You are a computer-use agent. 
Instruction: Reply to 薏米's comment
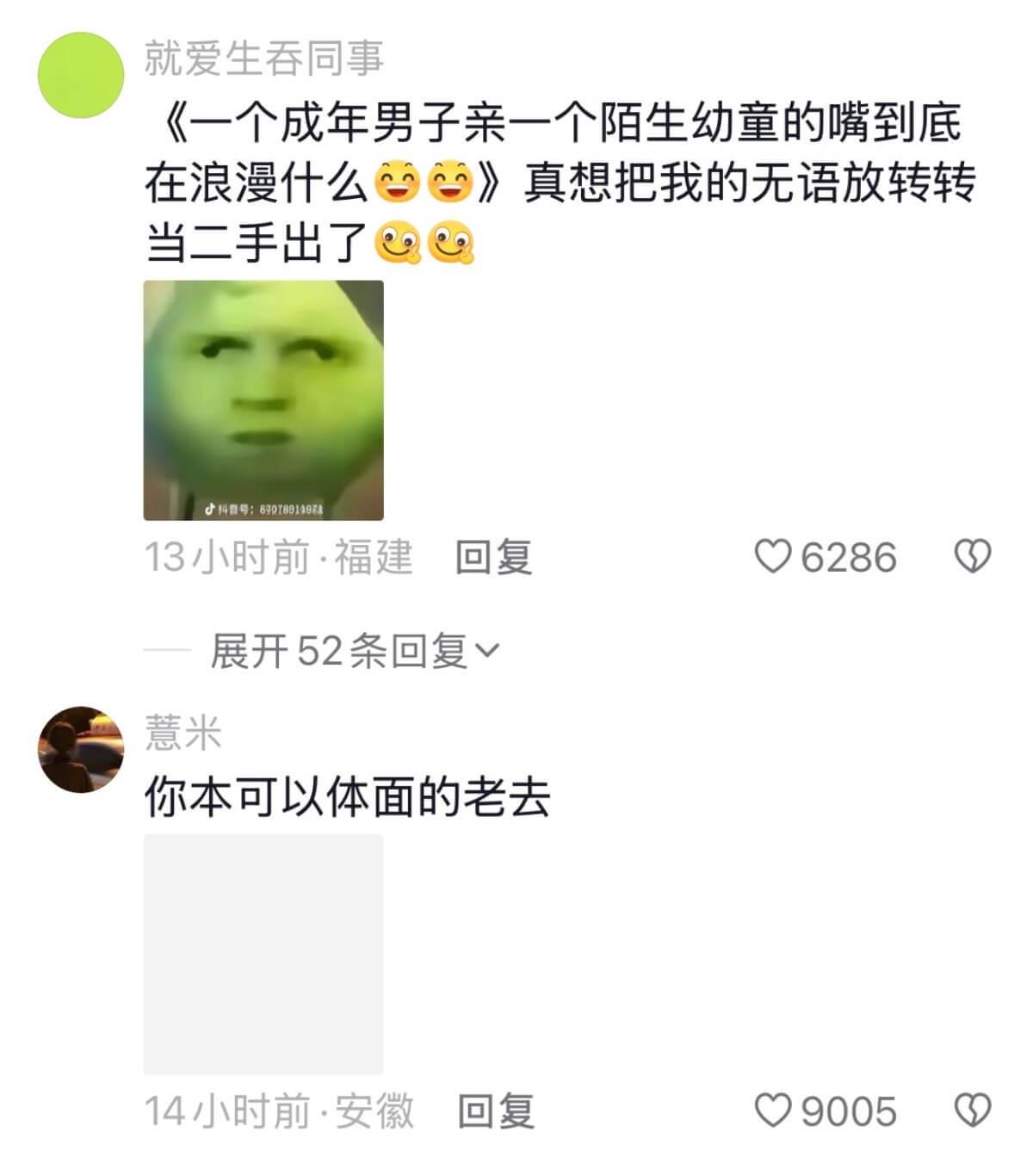[x=495, y=1111]
